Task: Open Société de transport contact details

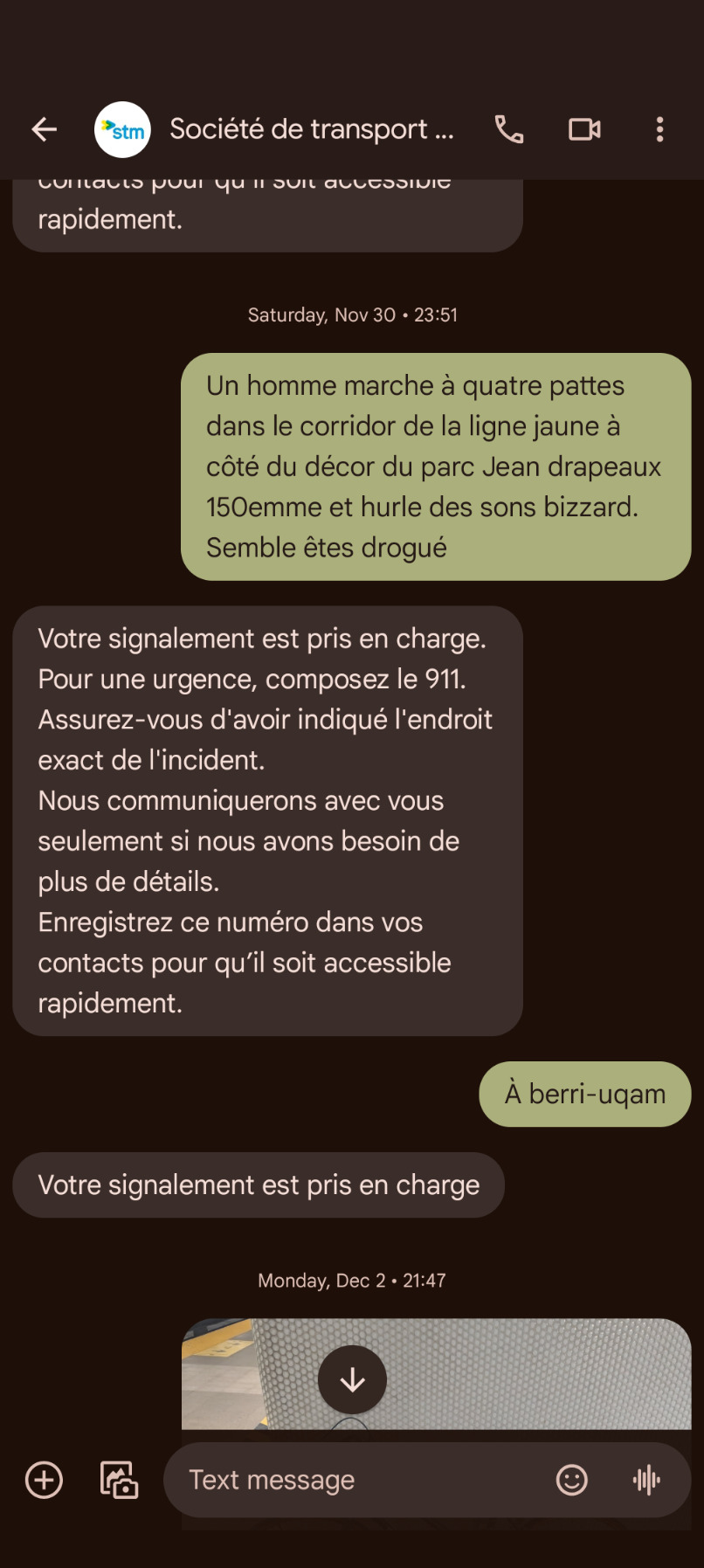Action: (311, 130)
